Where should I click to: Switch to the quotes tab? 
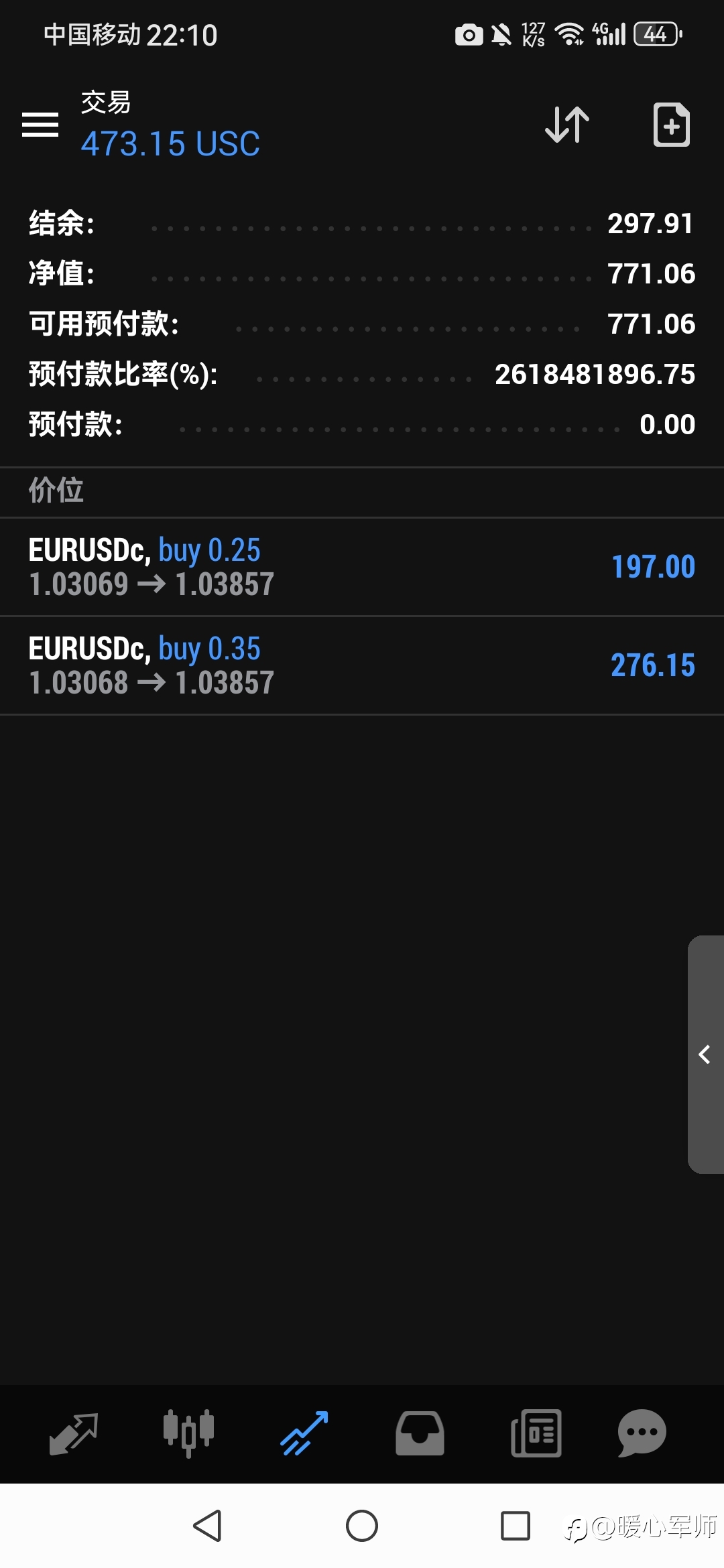point(74,1433)
